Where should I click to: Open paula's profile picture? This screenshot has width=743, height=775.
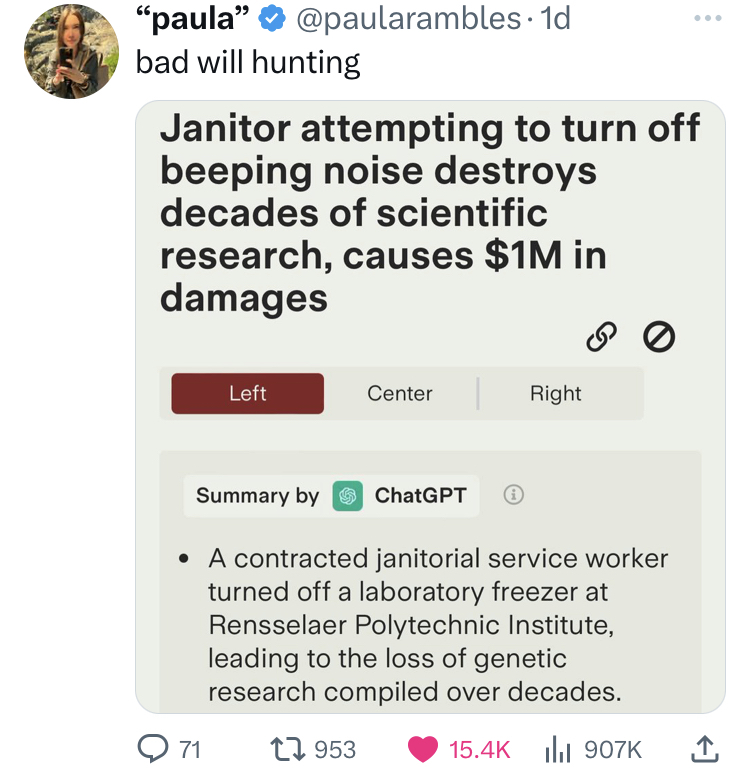pos(71,52)
